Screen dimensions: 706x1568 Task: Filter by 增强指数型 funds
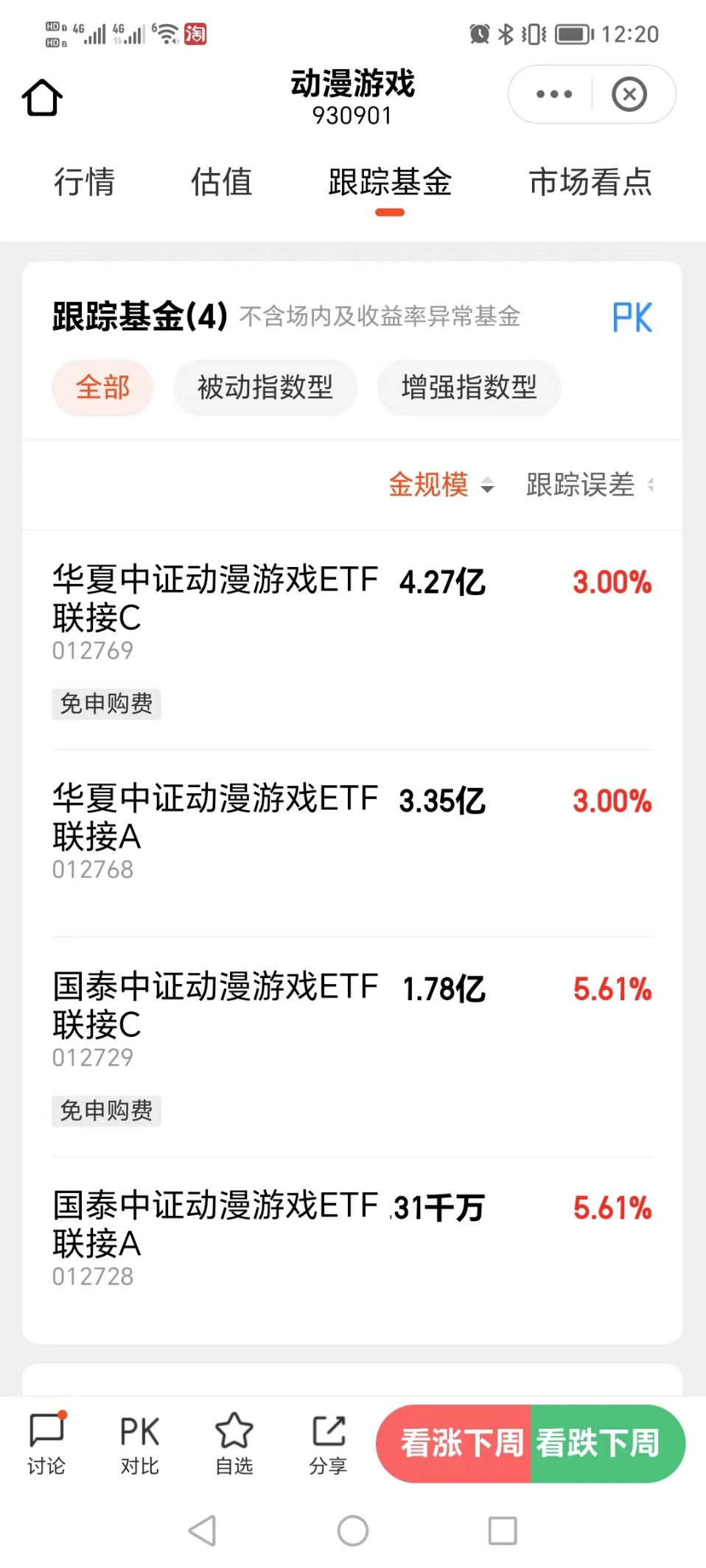pyautogui.click(x=469, y=387)
